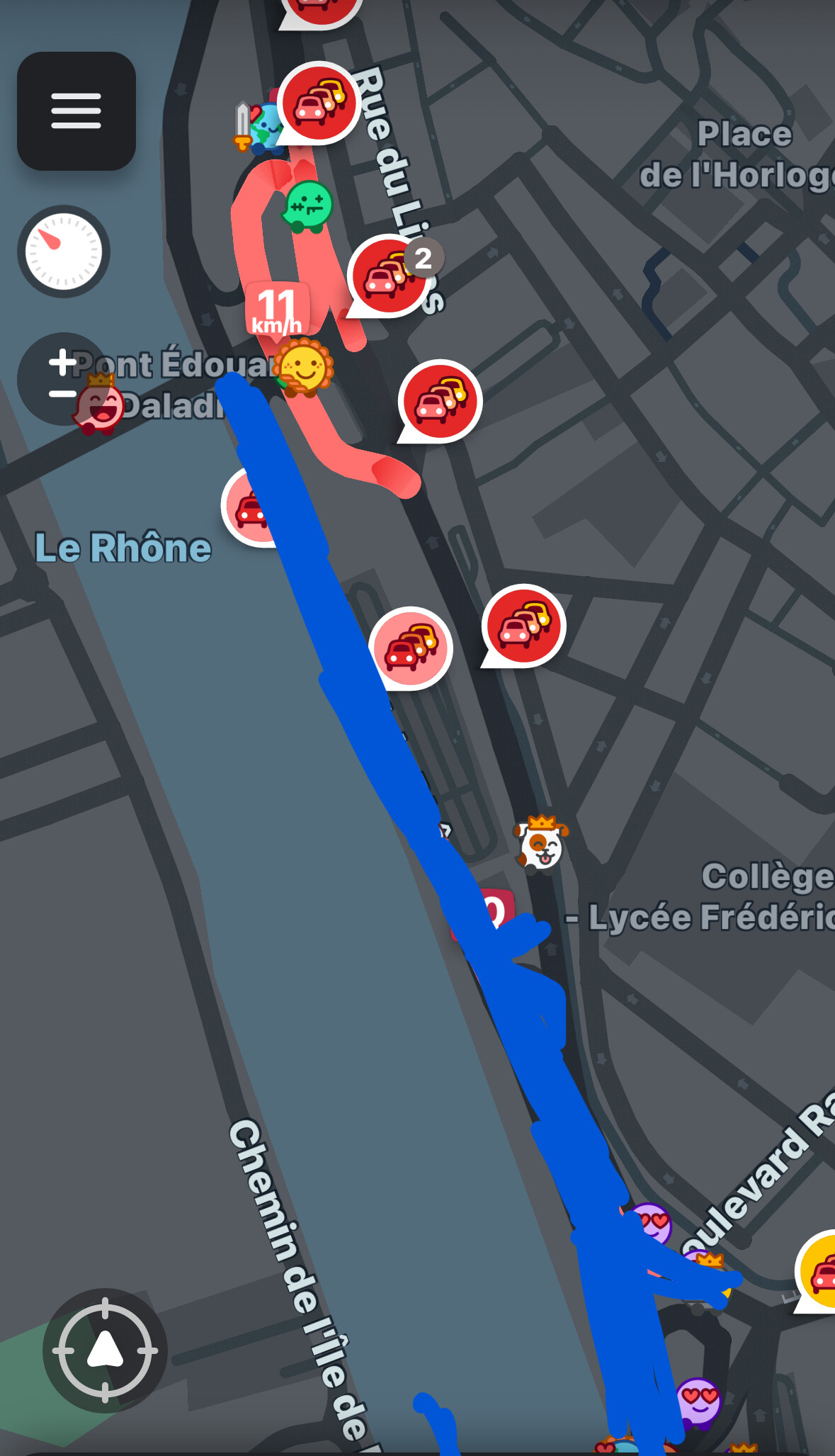Tap the speedometer gauge button
Image resolution: width=835 pixels, height=1456 pixels.
pyautogui.click(x=64, y=252)
